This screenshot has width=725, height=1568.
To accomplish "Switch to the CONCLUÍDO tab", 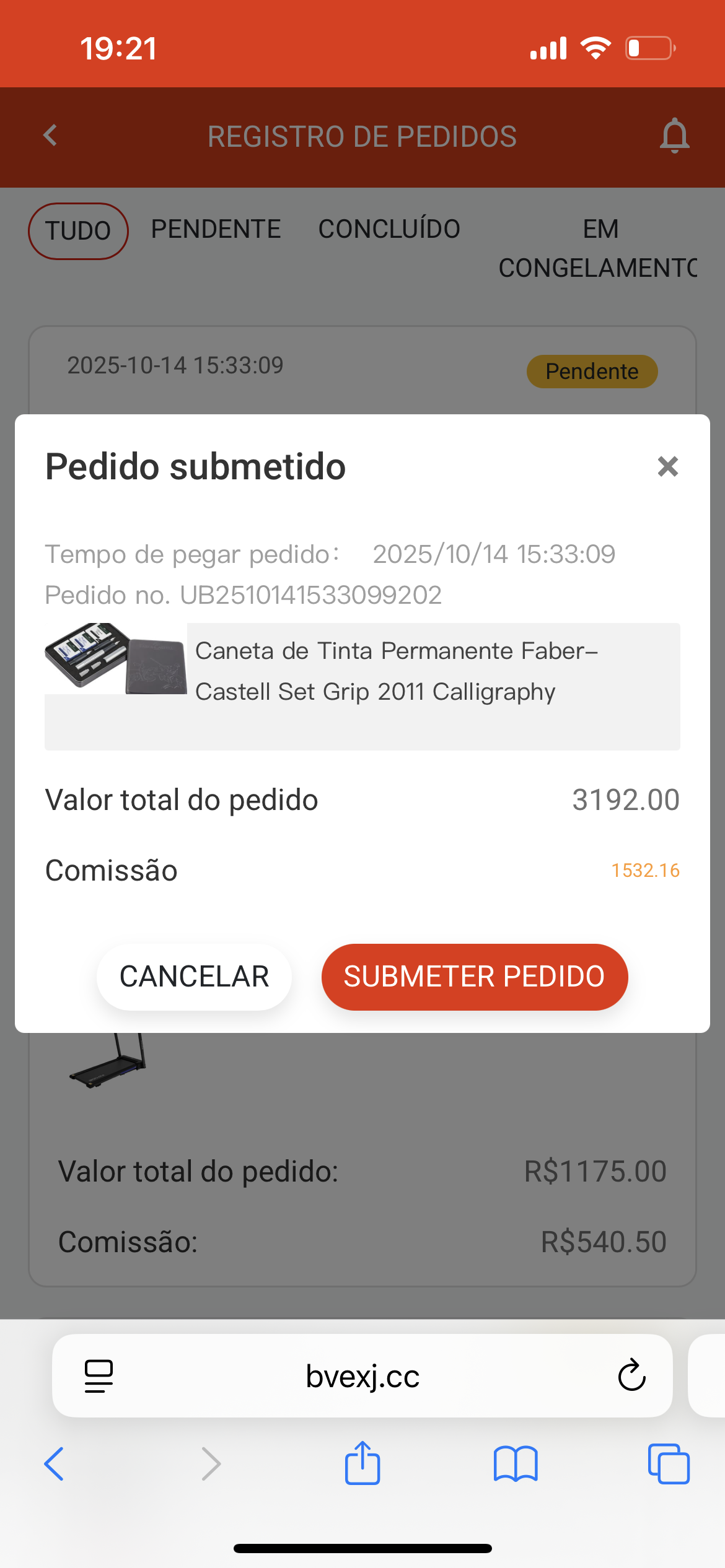I will (x=389, y=229).
